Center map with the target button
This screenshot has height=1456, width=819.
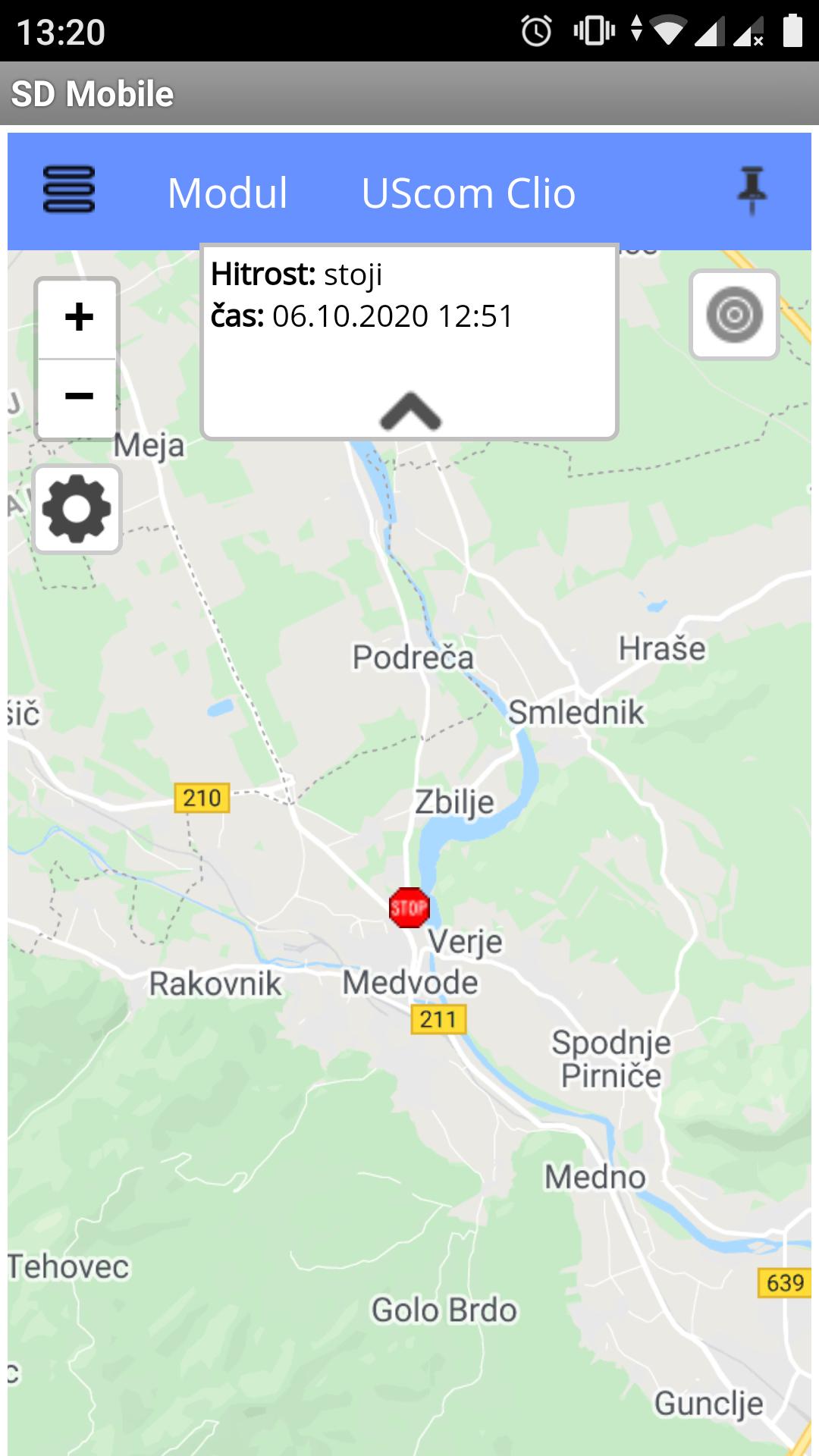(x=734, y=314)
